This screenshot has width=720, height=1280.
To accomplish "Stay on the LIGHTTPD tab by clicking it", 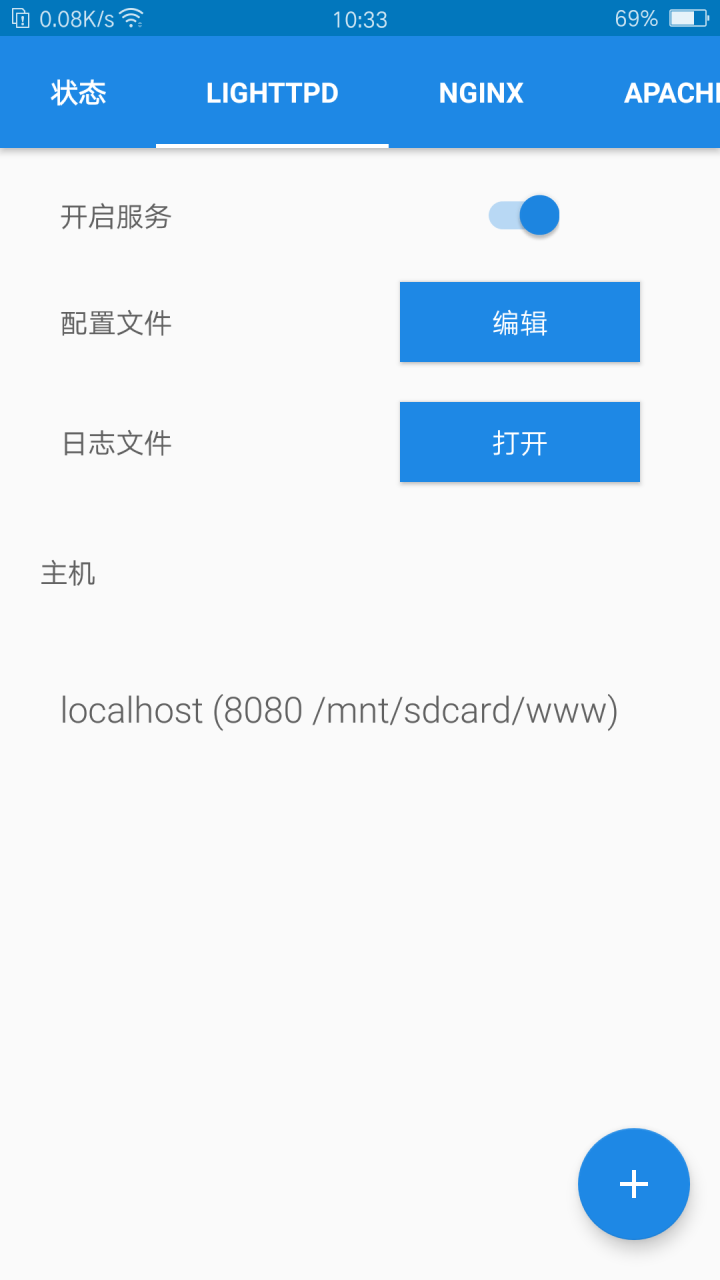I will (x=272, y=92).
